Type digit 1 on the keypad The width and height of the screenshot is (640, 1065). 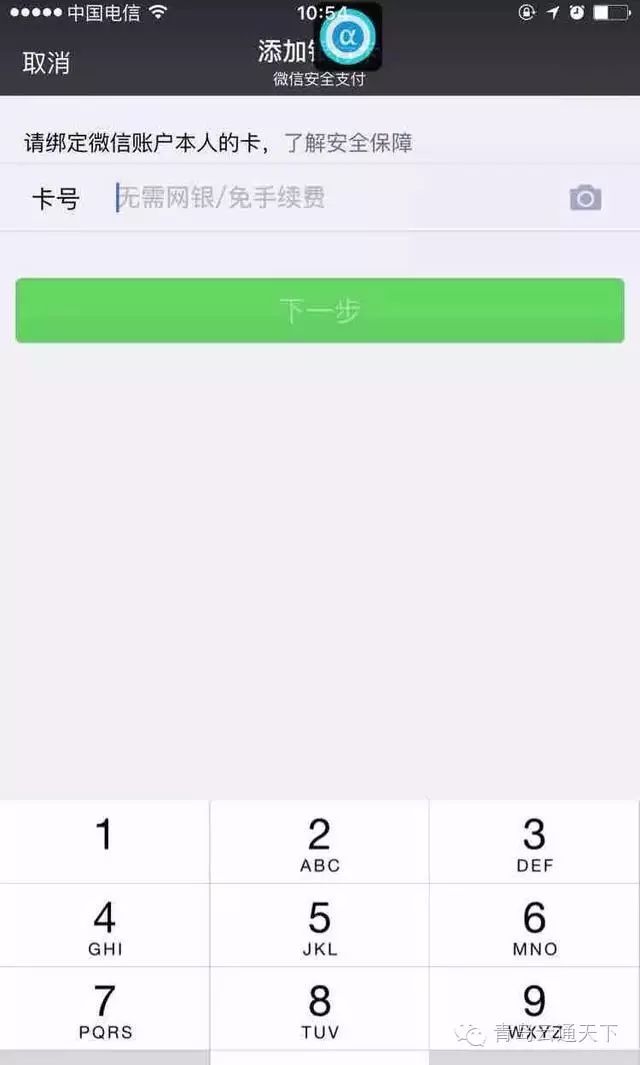click(104, 842)
